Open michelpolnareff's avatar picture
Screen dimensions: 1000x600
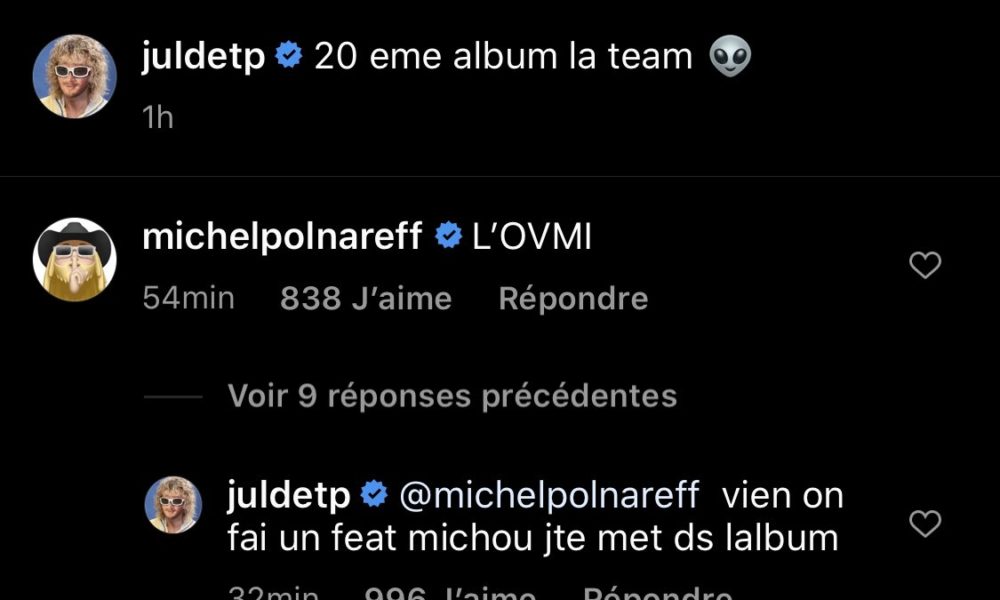(x=74, y=259)
